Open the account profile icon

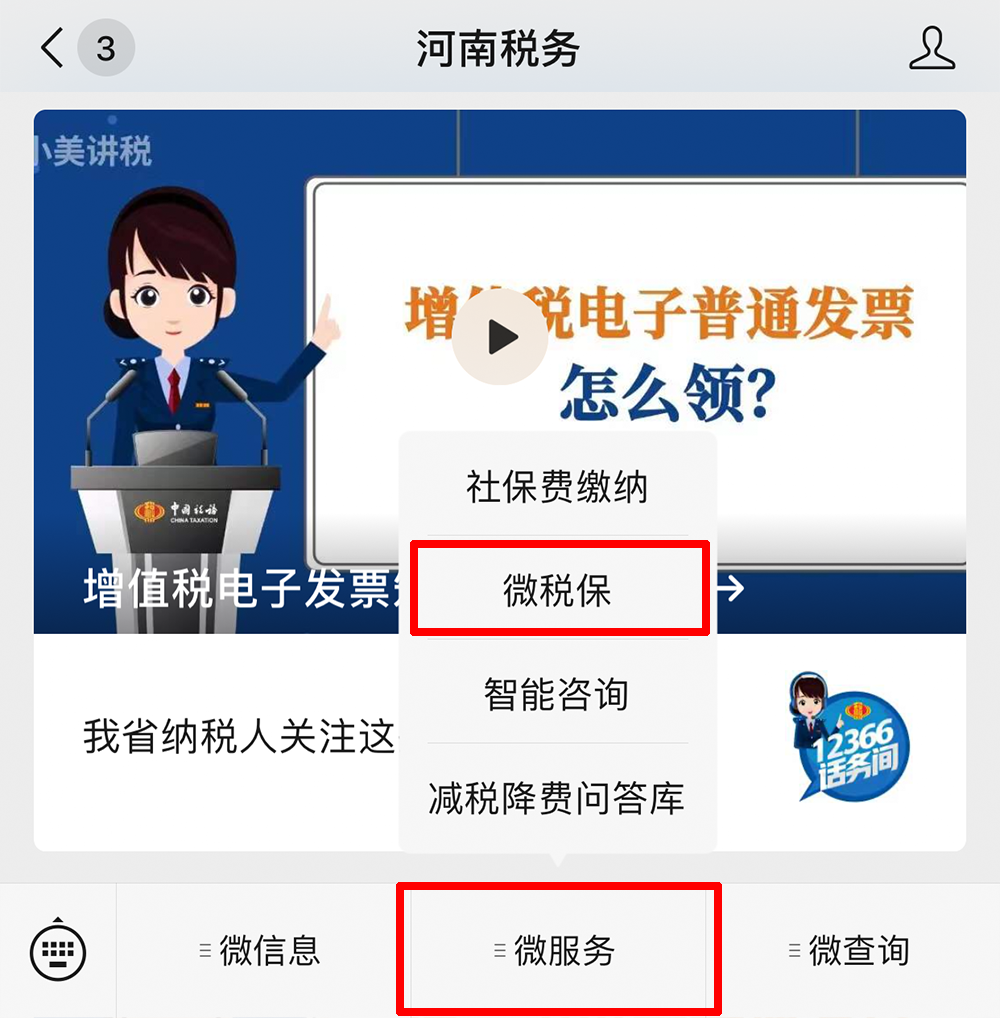coord(931,48)
